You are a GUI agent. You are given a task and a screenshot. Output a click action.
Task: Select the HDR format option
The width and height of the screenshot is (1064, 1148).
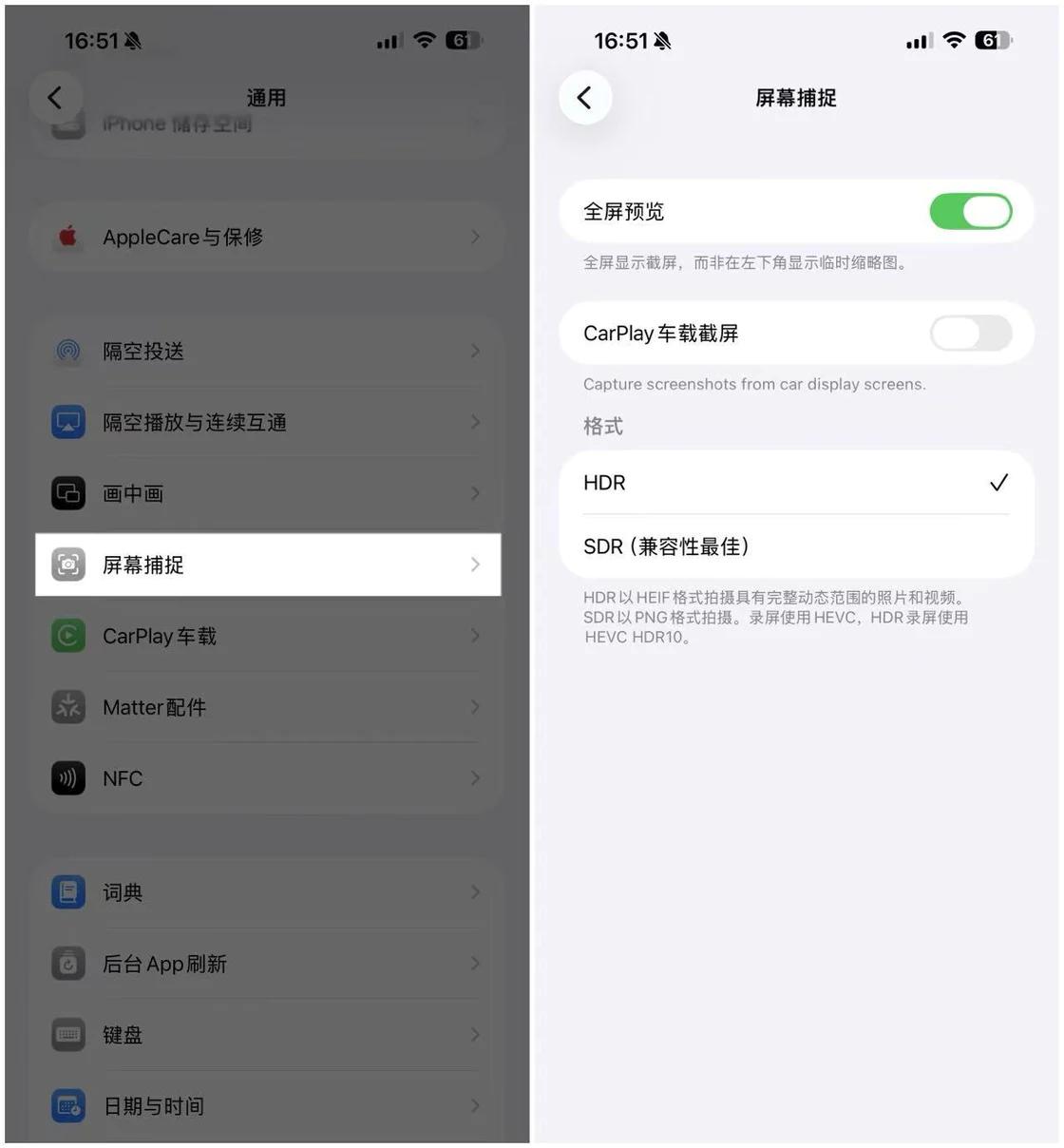pos(796,483)
